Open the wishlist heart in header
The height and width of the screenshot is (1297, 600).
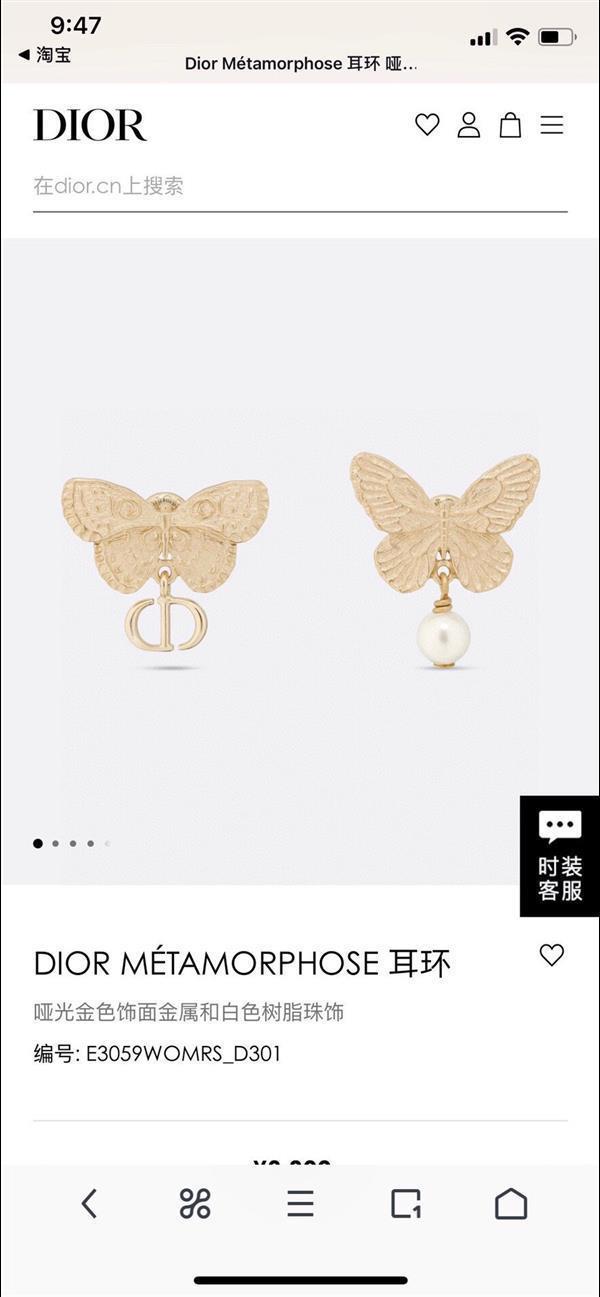click(x=427, y=125)
